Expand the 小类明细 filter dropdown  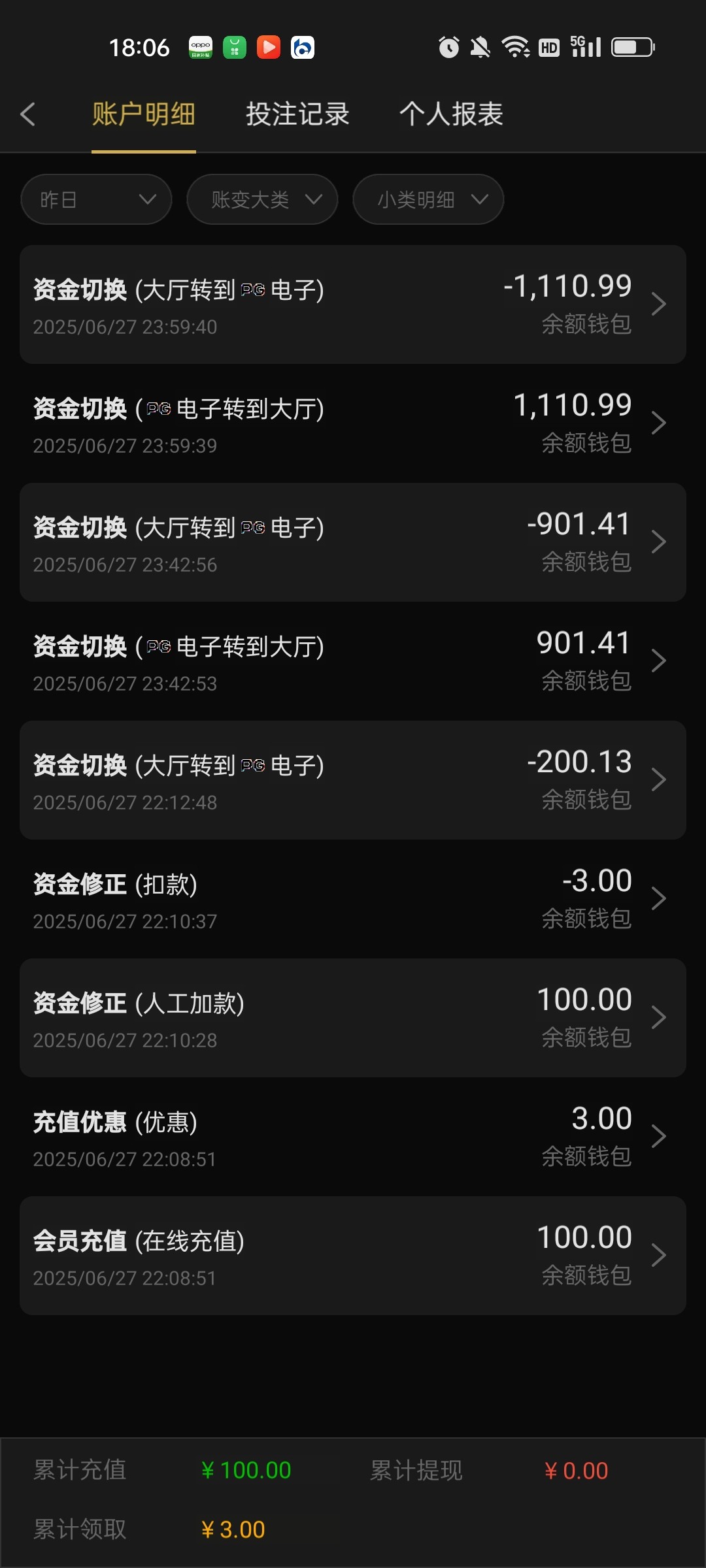click(428, 199)
